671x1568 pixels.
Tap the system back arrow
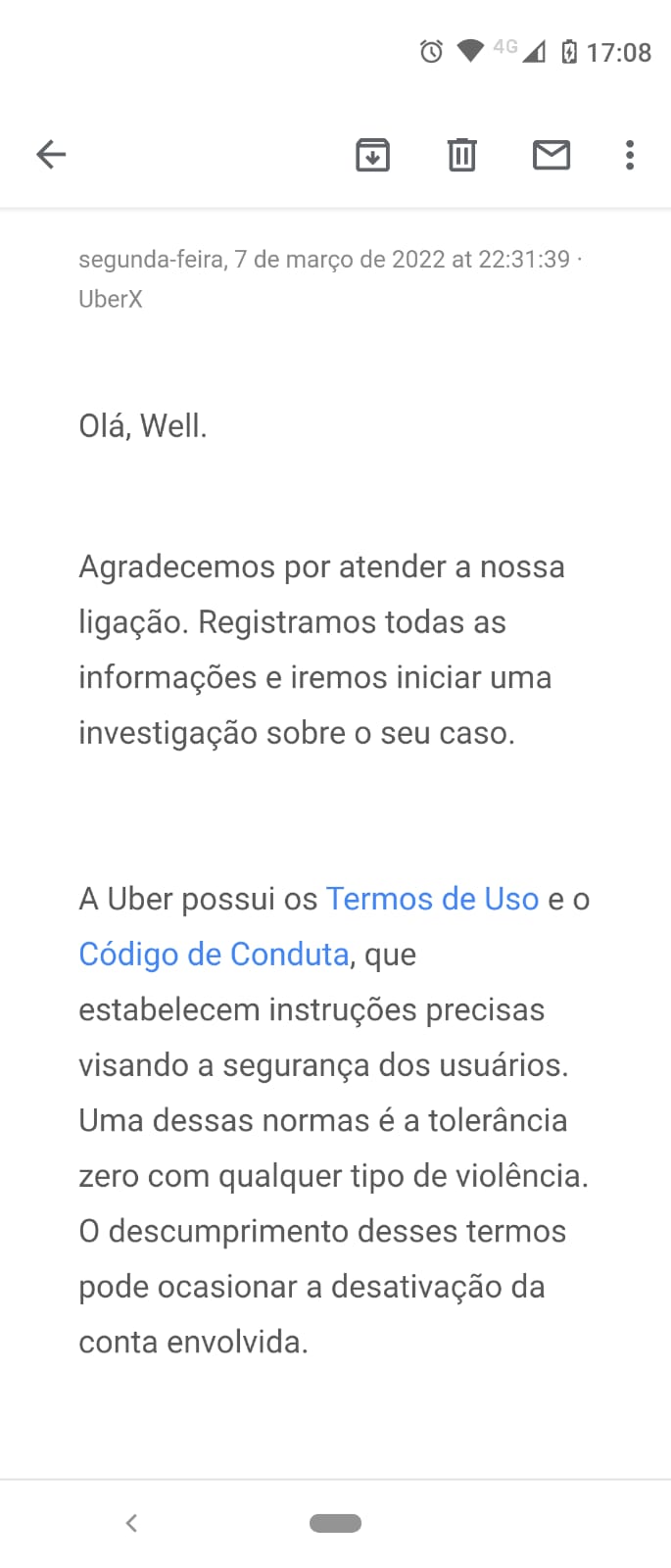click(131, 1522)
